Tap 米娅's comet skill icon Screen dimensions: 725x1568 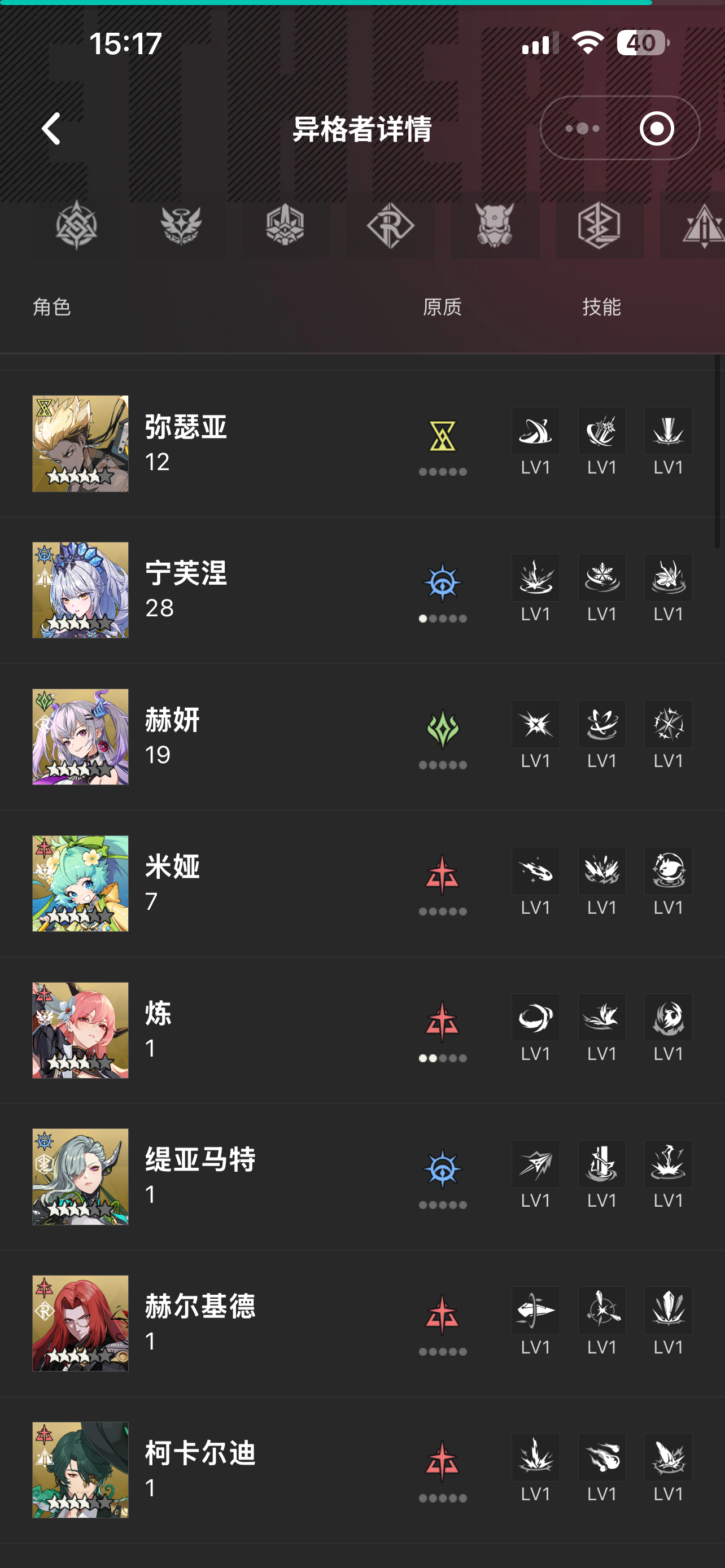[535, 870]
